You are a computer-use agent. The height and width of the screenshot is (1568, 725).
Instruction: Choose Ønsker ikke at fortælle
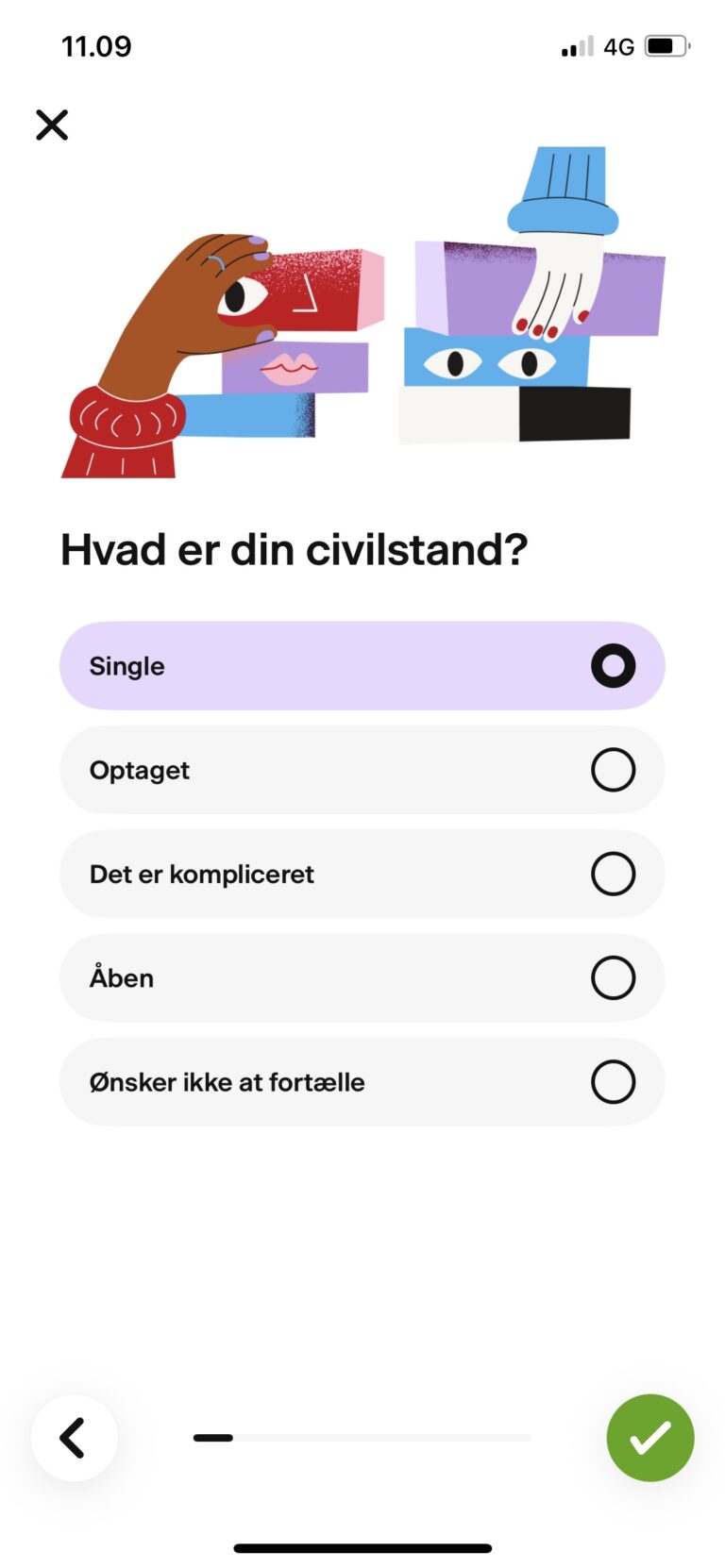click(362, 1081)
